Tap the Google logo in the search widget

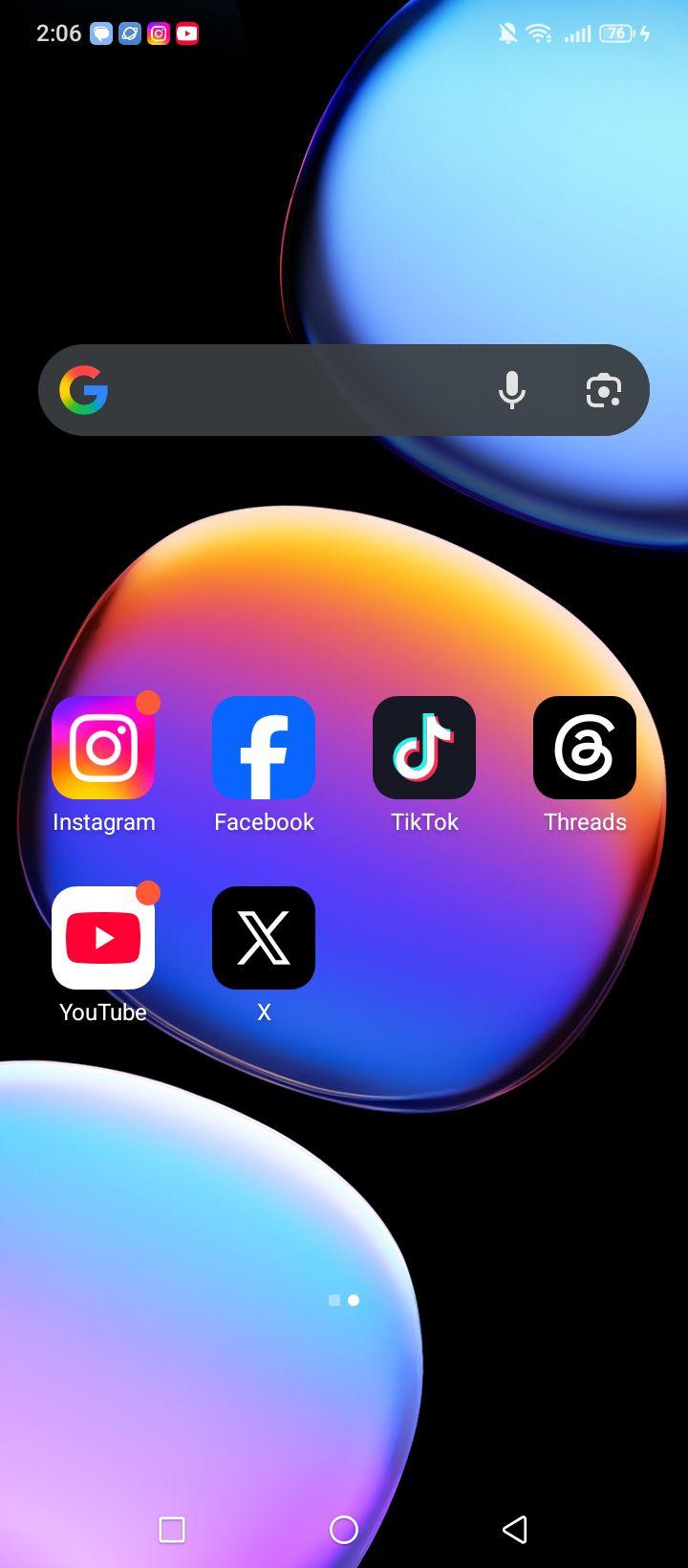pyautogui.click(x=84, y=390)
